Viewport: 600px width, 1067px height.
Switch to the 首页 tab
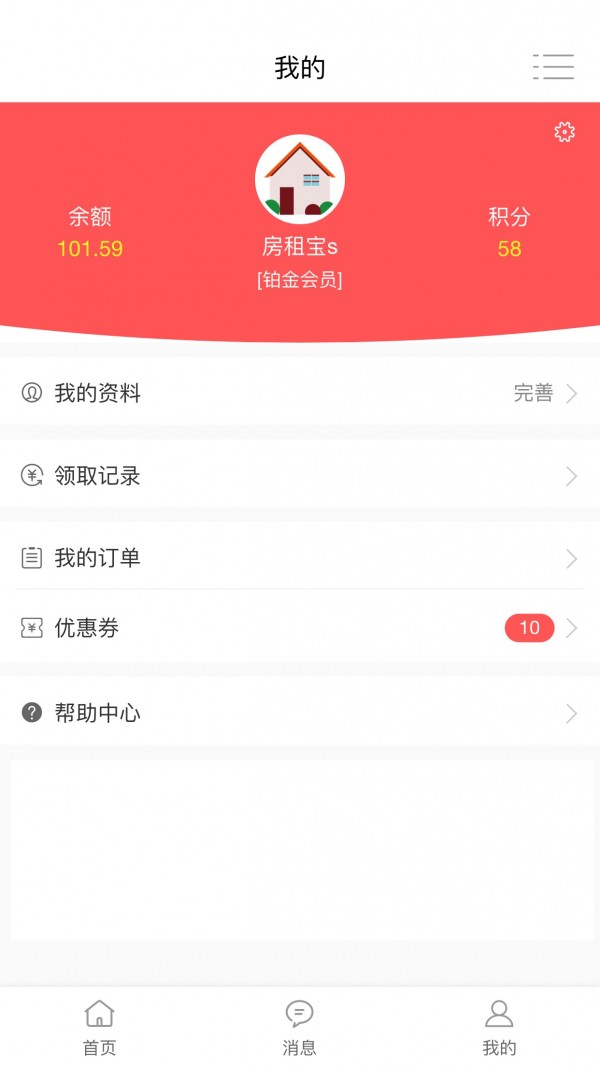(99, 1027)
